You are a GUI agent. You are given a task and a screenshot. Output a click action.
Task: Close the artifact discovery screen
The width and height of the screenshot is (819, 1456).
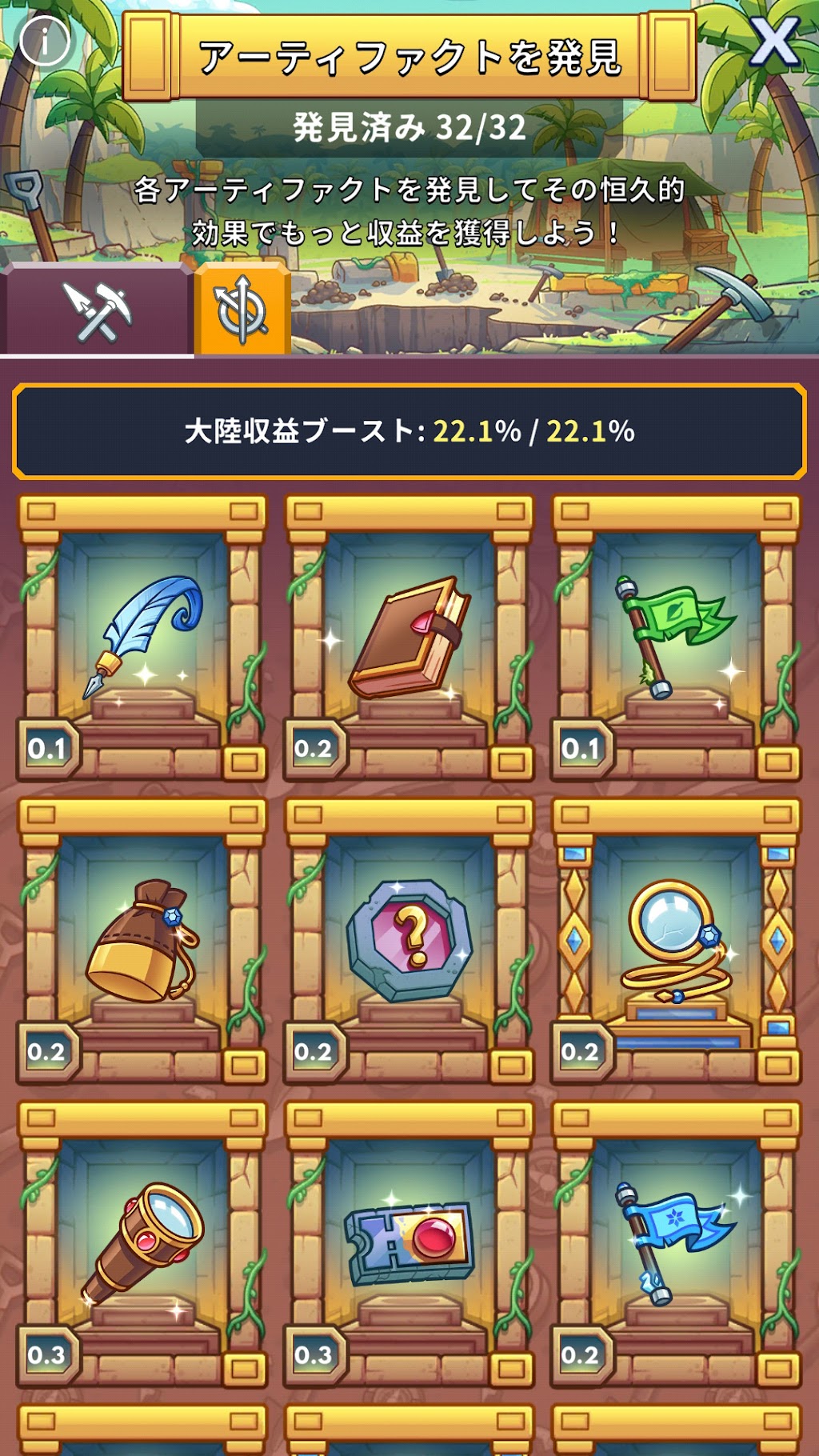[x=773, y=42]
